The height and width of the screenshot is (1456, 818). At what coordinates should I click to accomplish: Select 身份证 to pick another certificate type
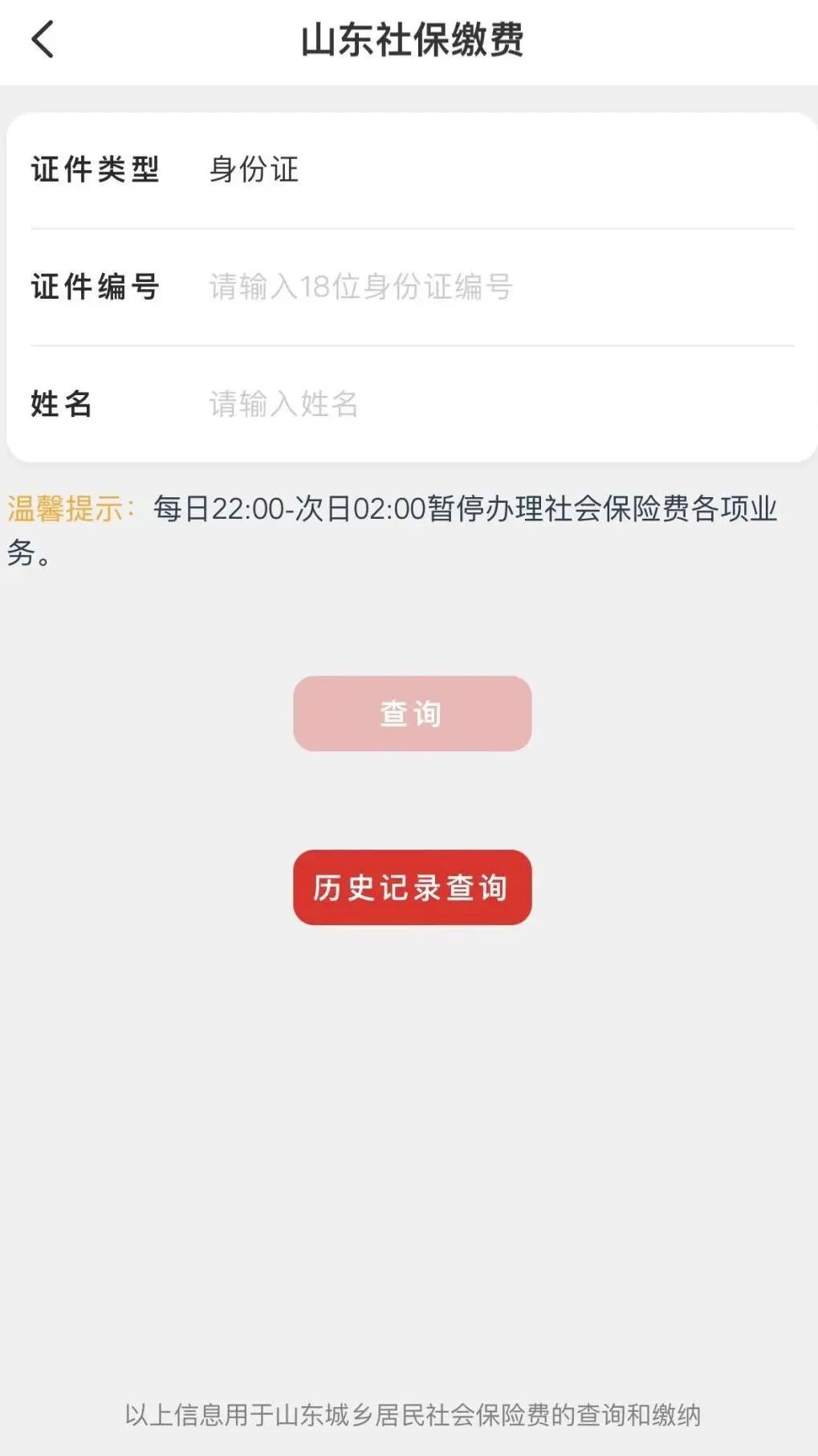(254, 169)
